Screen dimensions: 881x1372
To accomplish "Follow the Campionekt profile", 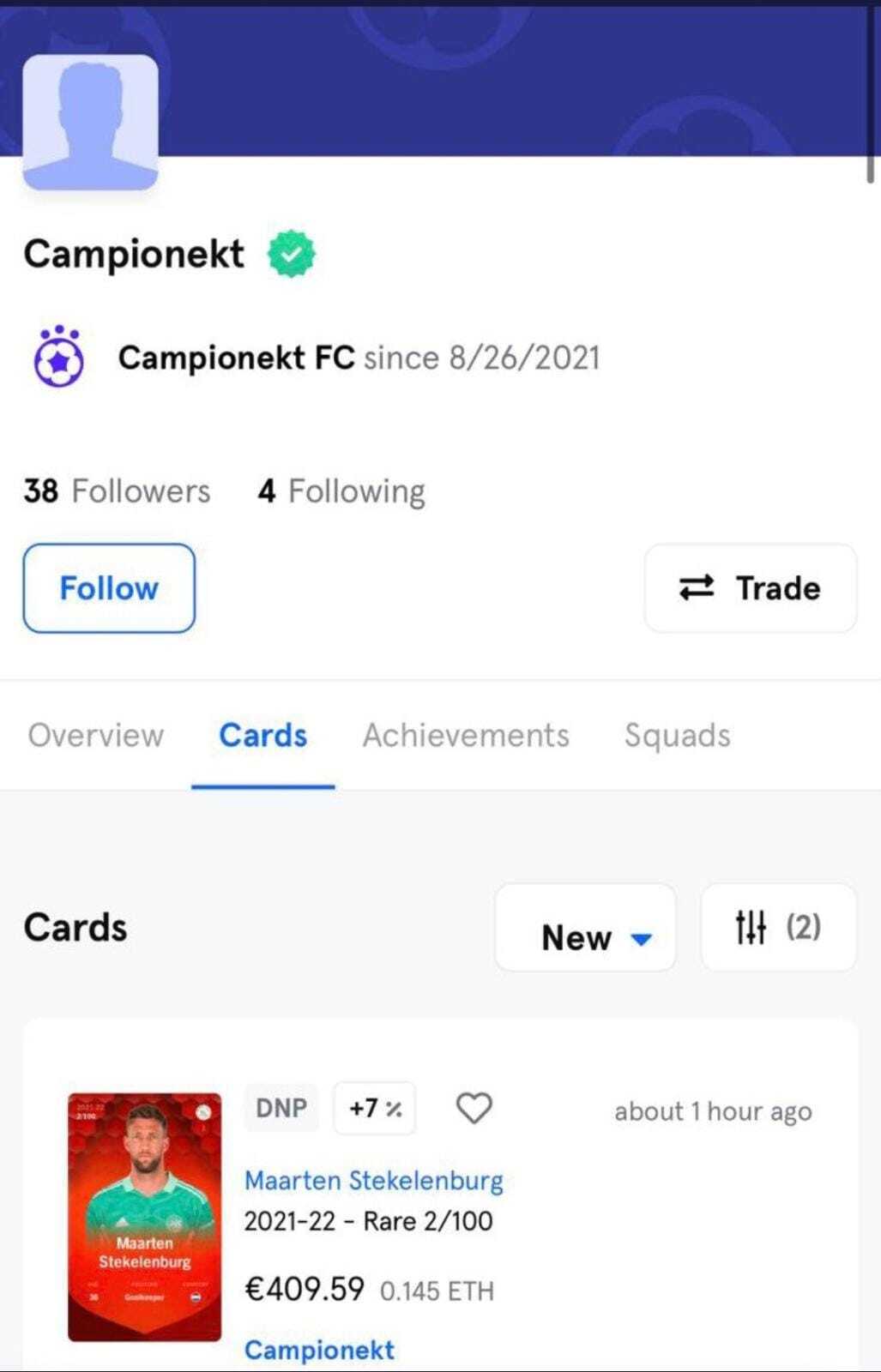I will [109, 588].
